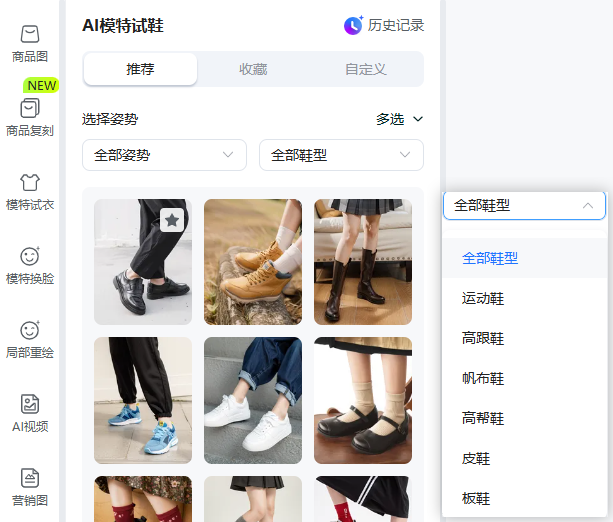Open 模特试衣 tool
Viewport: 613px width, 522px height.
(x=29, y=192)
